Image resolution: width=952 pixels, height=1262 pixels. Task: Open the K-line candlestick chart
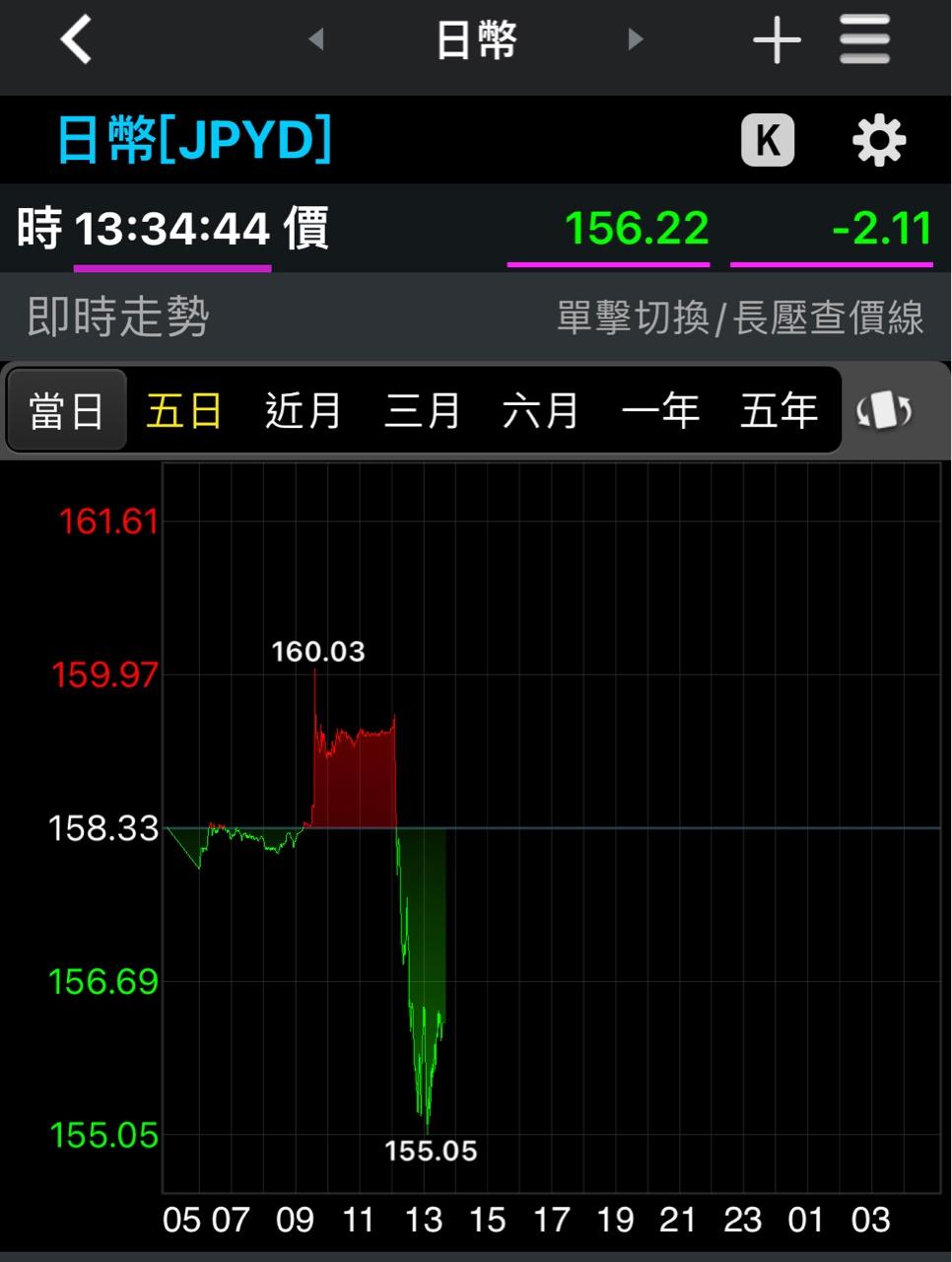(x=768, y=141)
